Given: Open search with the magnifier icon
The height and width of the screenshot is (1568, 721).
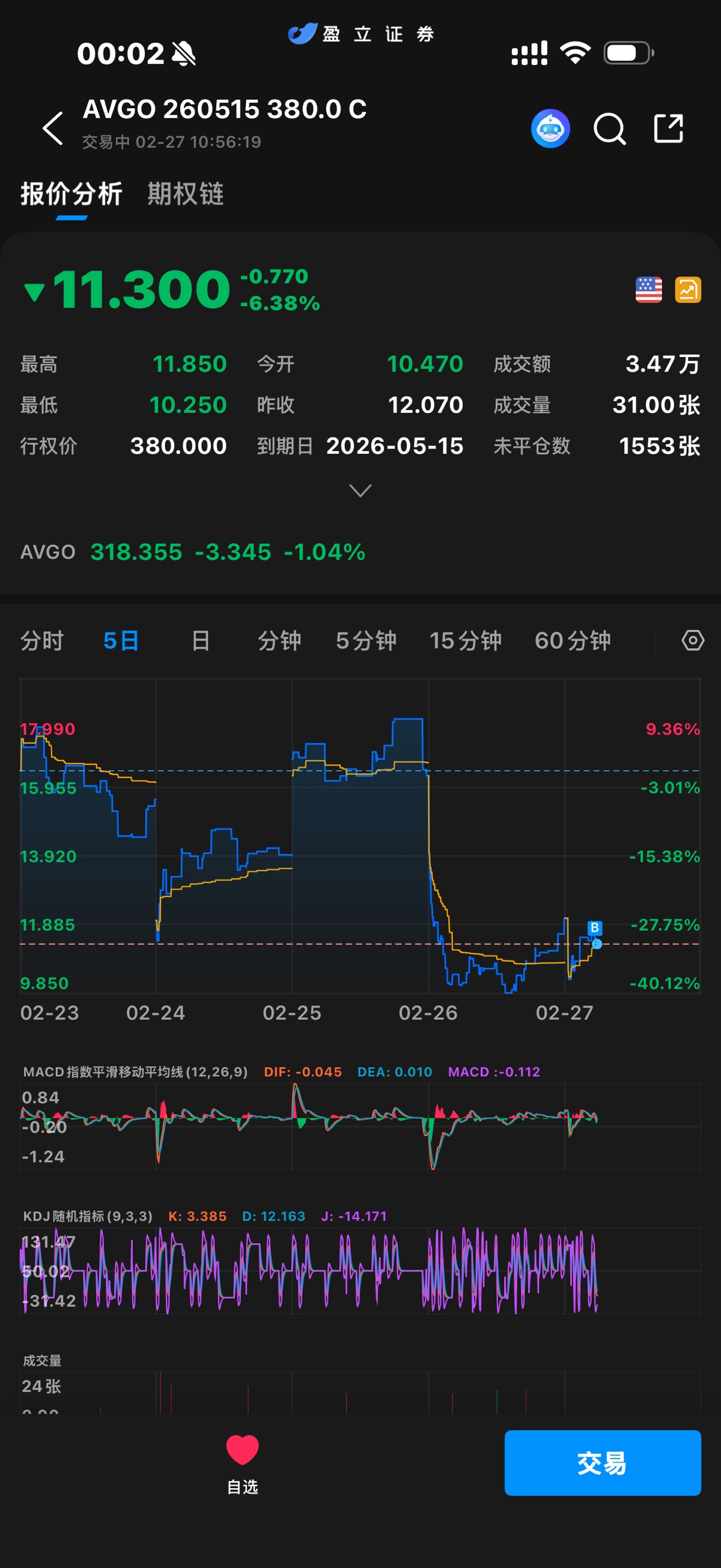Looking at the screenshot, I should click(609, 129).
